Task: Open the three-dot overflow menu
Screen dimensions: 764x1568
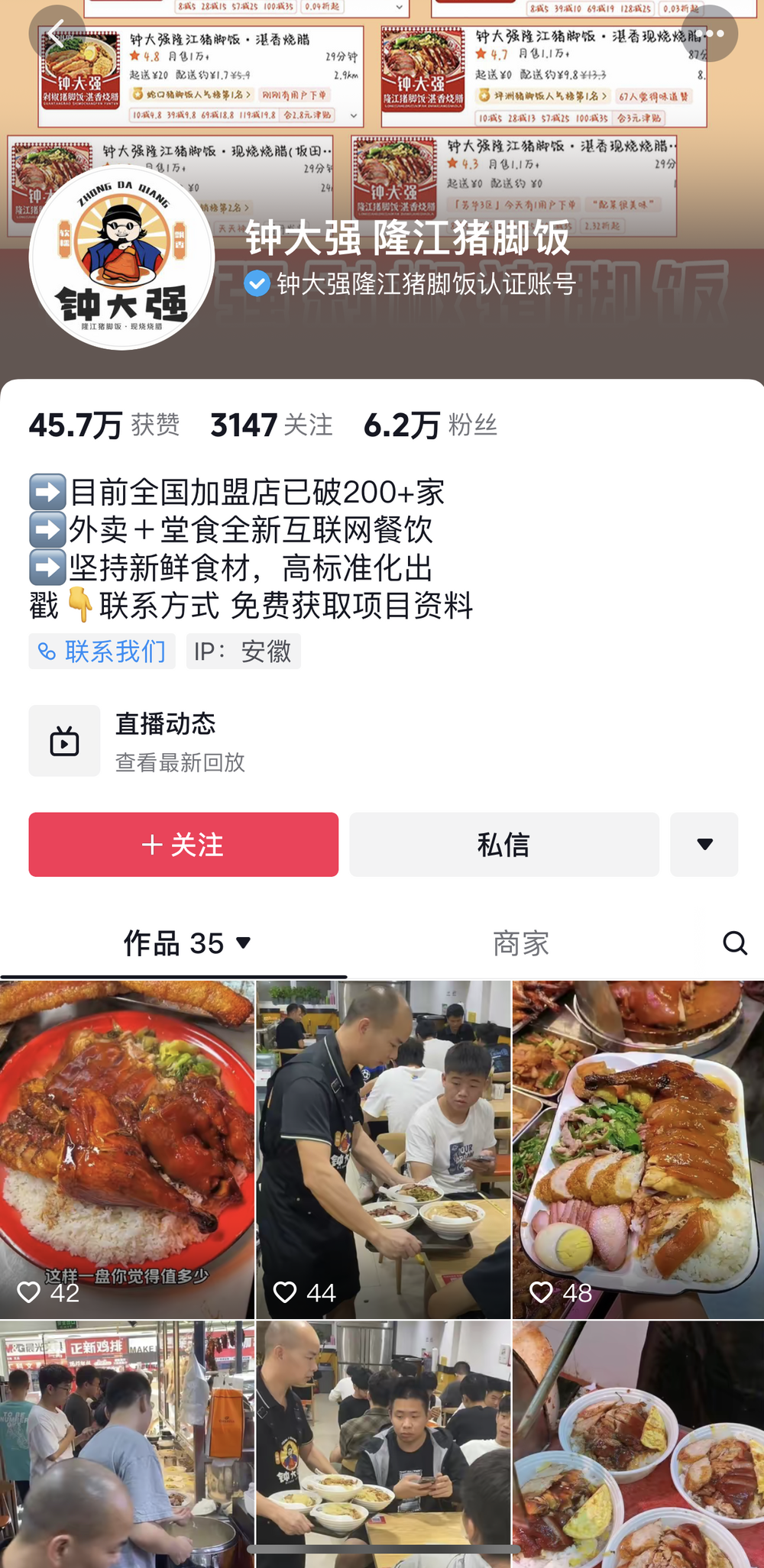Action: (x=709, y=34)
